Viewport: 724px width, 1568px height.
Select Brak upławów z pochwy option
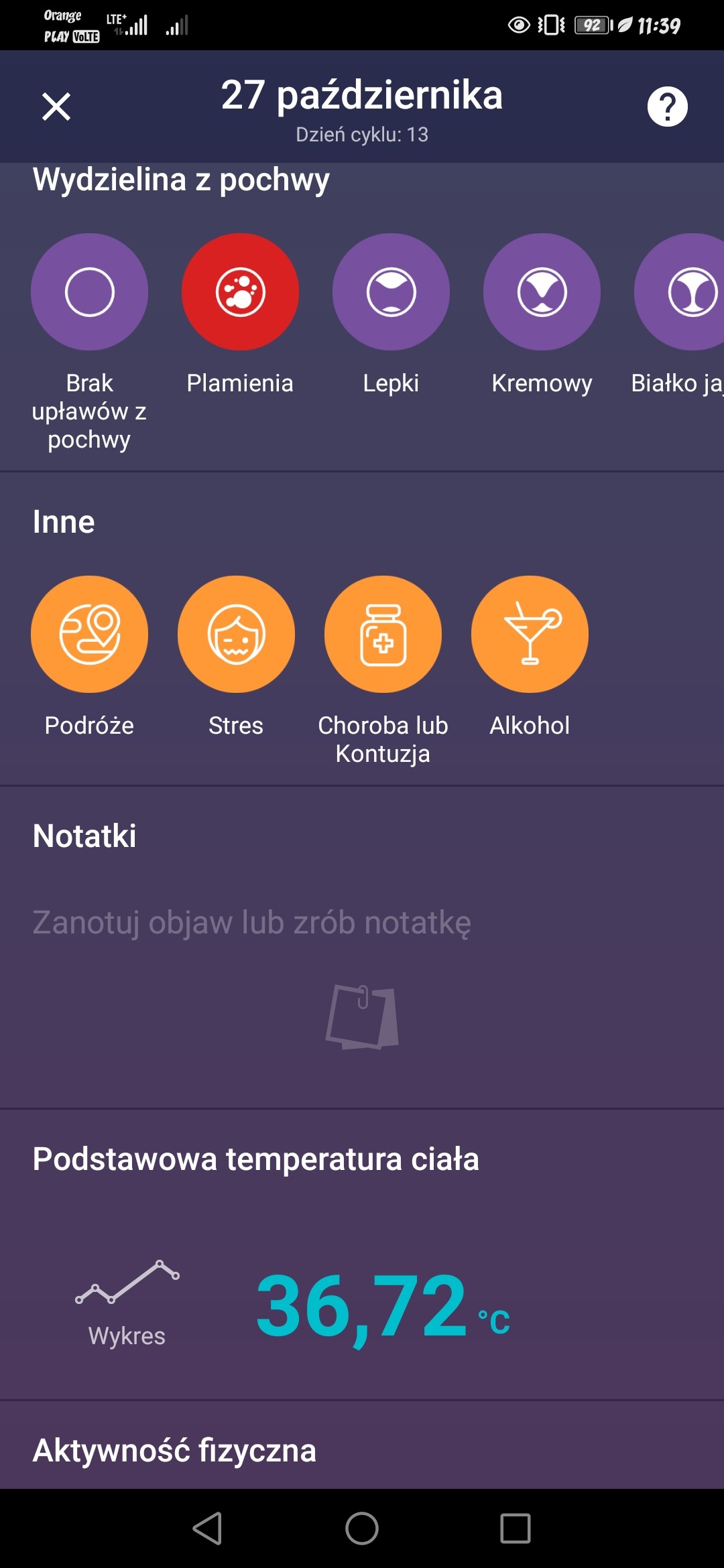[x=89, y=292]
